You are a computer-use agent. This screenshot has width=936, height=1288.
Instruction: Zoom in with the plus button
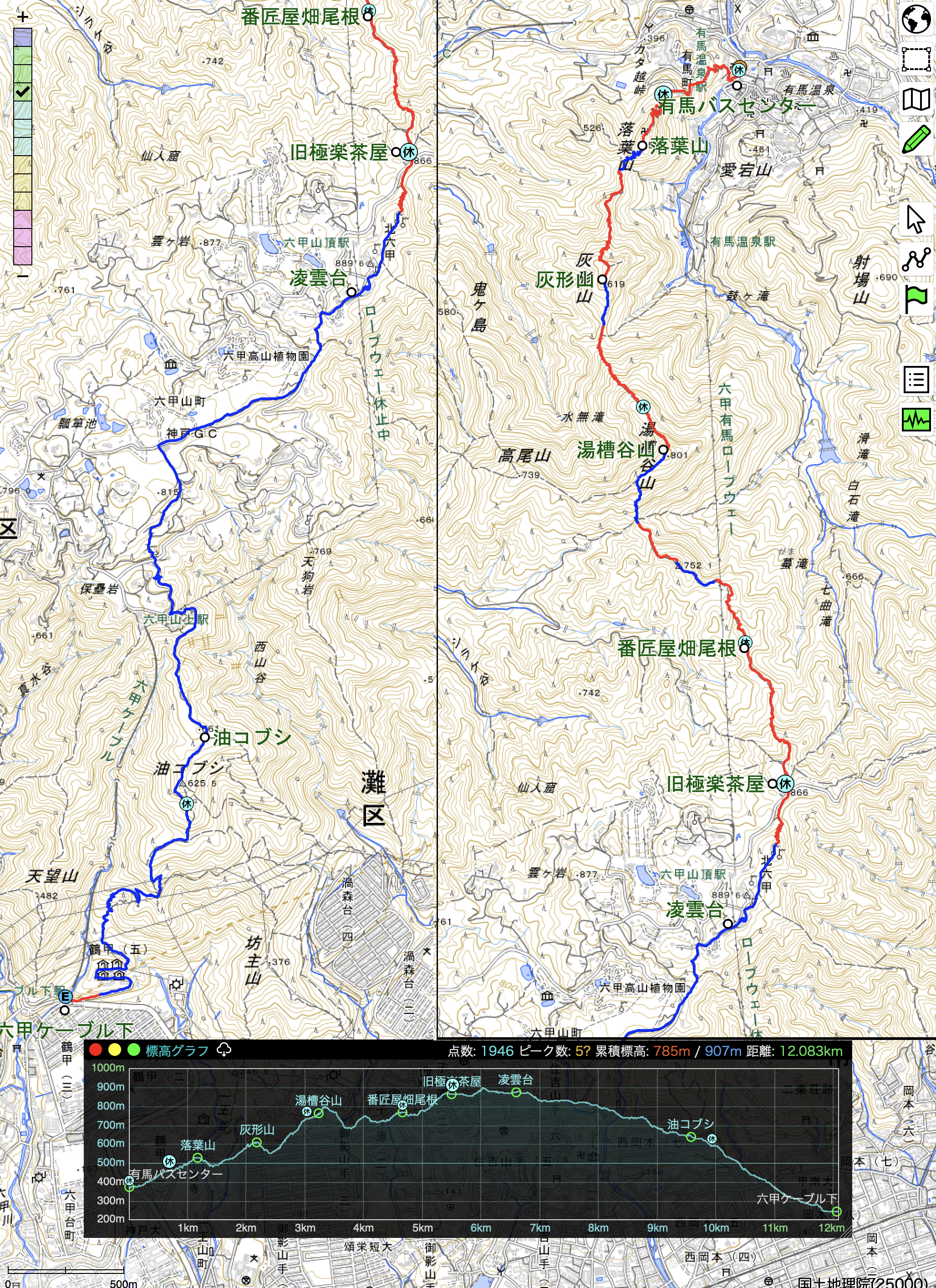[23, 16]
